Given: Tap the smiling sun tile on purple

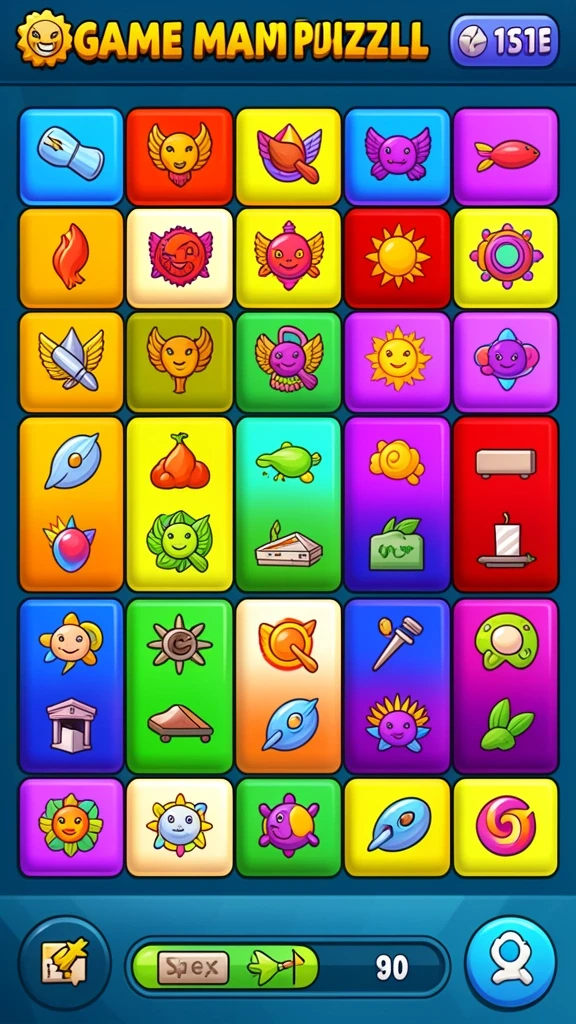Looking at the screenshot, I should [x=398, y=361].
